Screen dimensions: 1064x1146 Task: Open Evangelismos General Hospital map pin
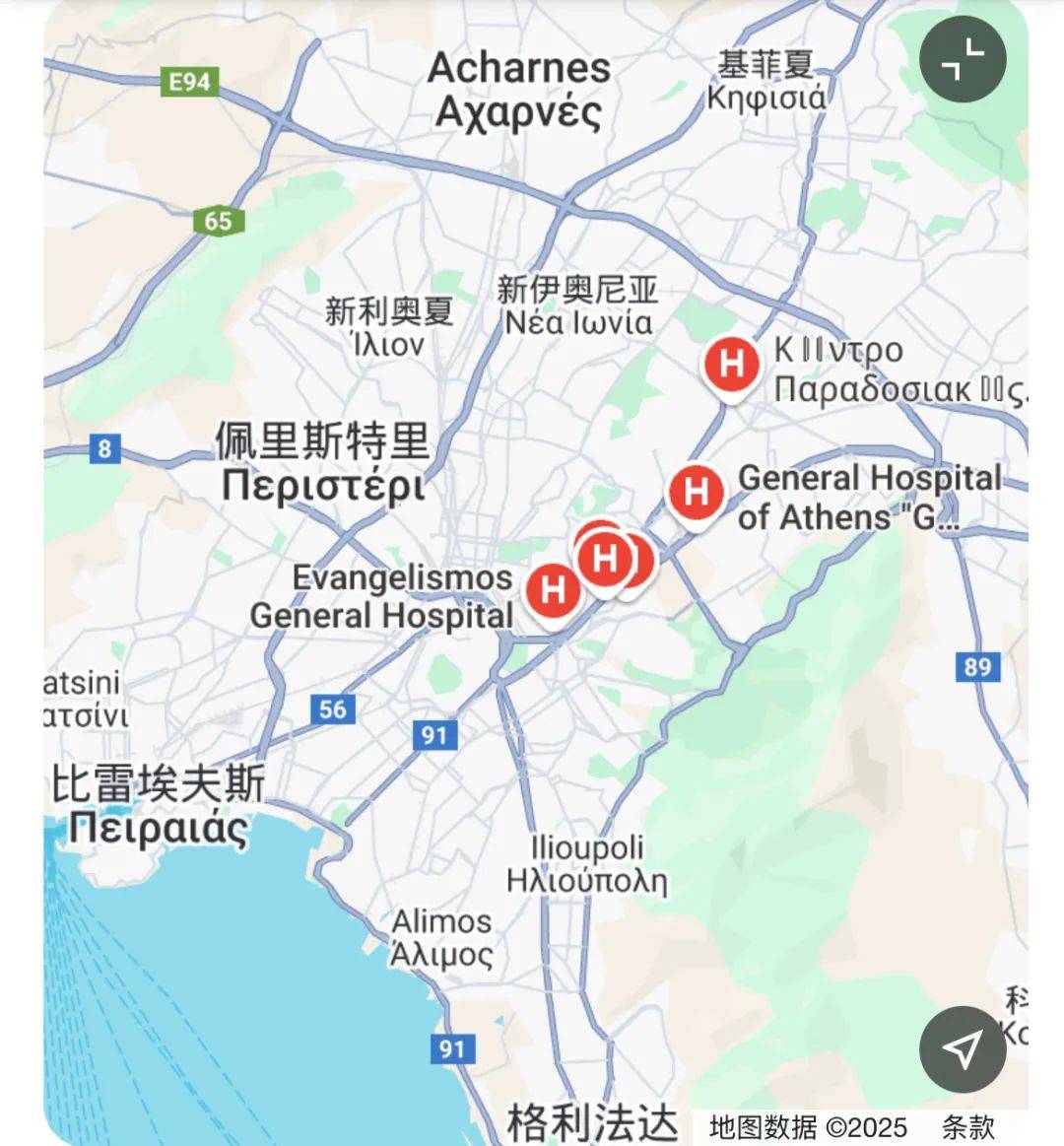pos(553,590)
